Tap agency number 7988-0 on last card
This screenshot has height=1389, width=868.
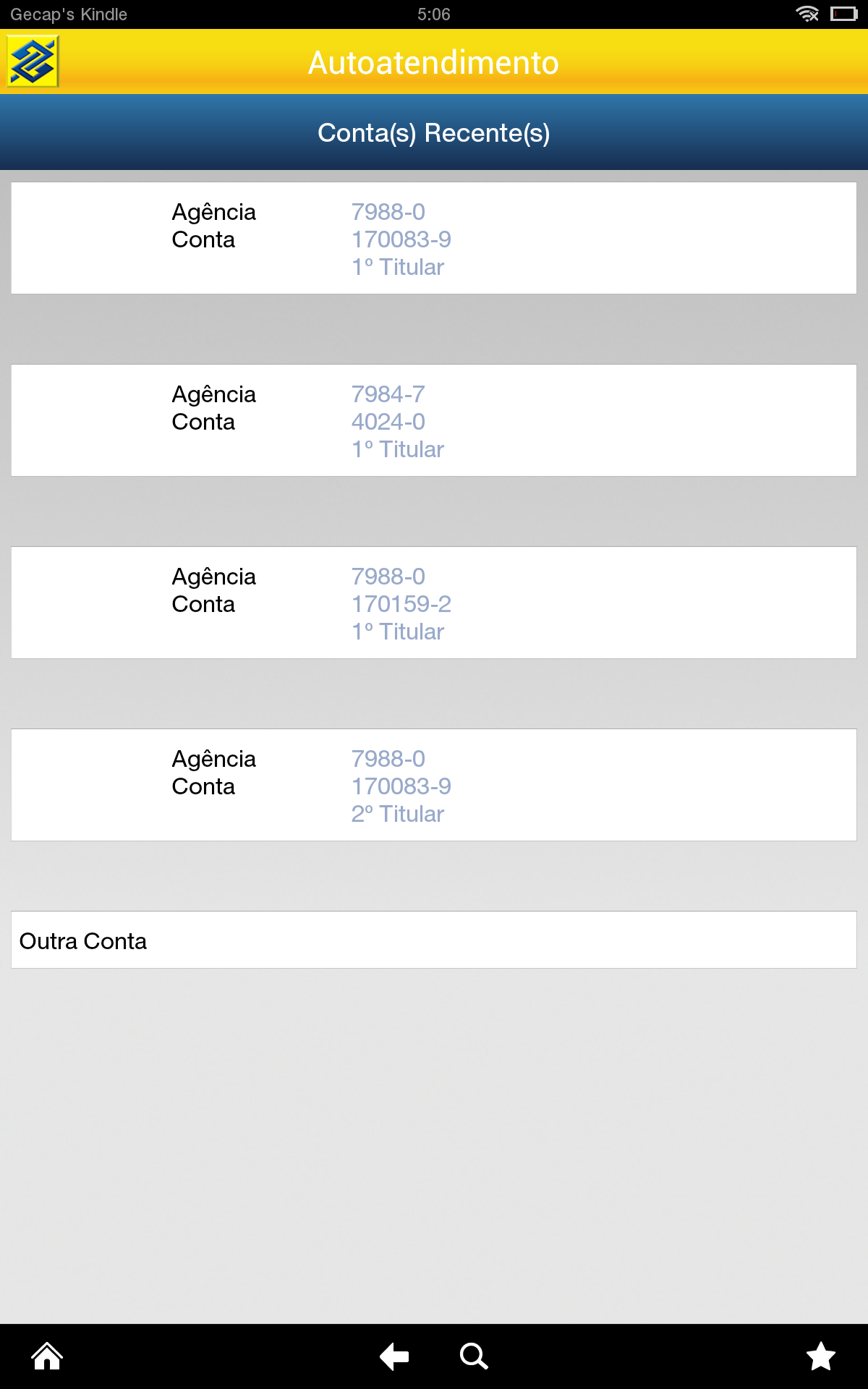click(388, 758)
